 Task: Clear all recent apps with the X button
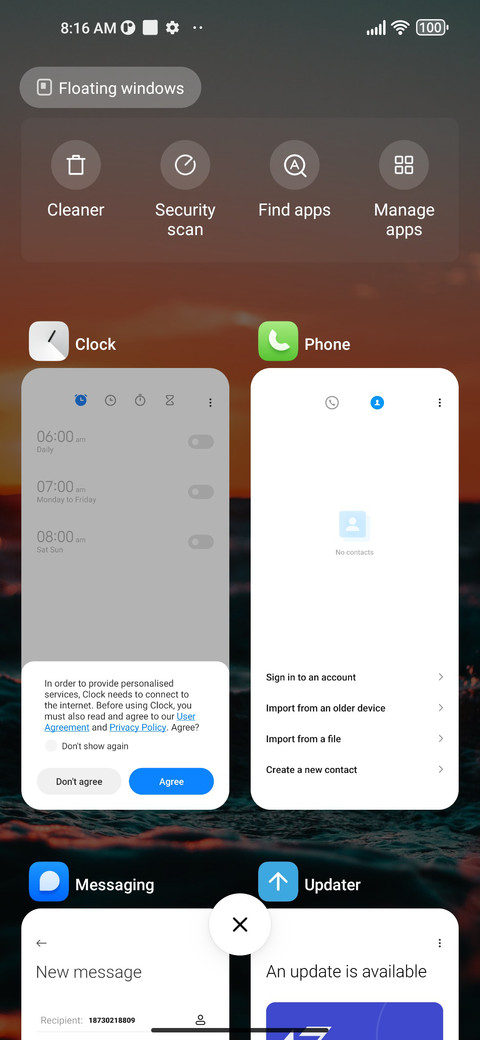click(240, 925)
